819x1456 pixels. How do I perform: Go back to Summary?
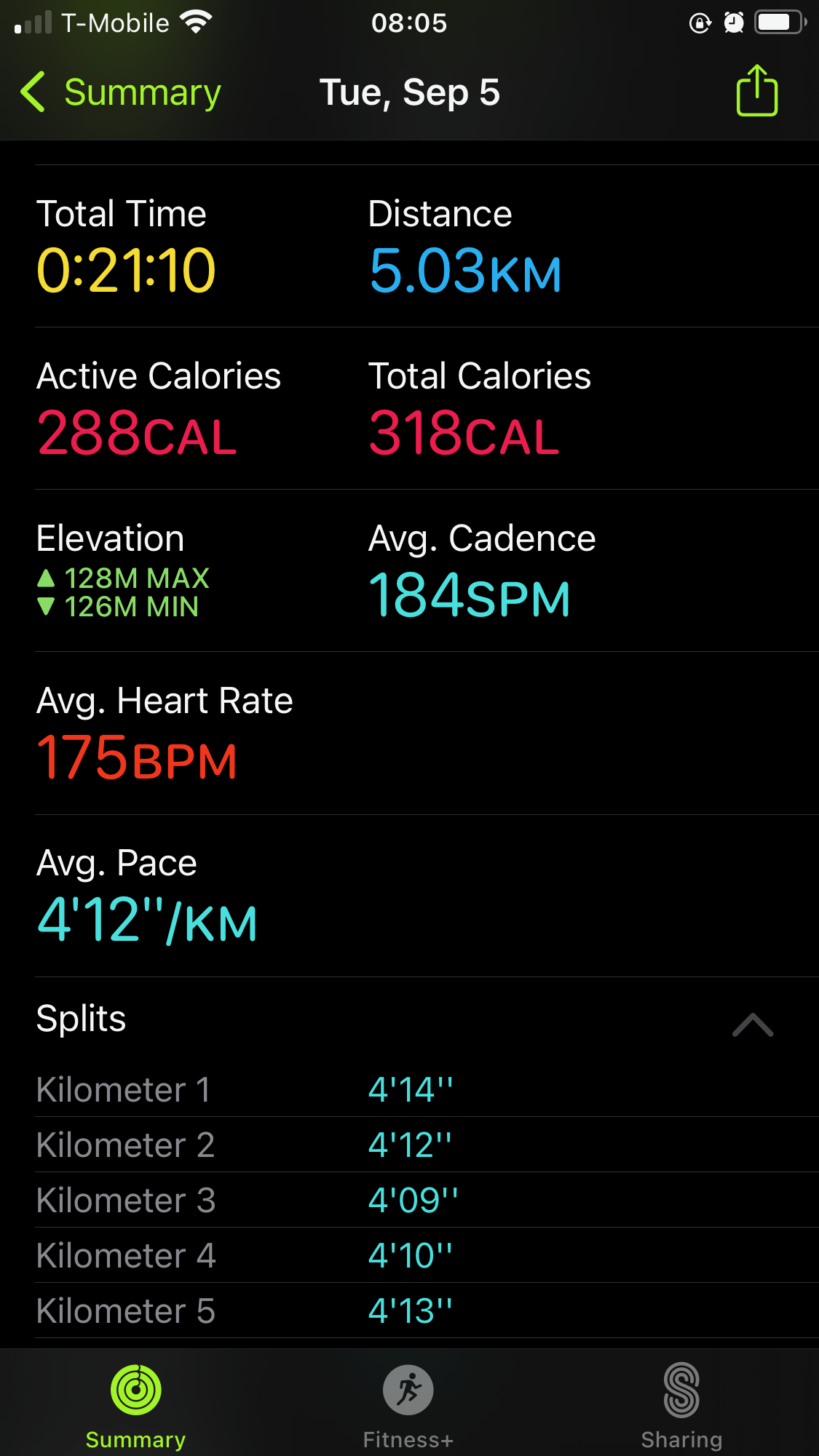point(121,92)
